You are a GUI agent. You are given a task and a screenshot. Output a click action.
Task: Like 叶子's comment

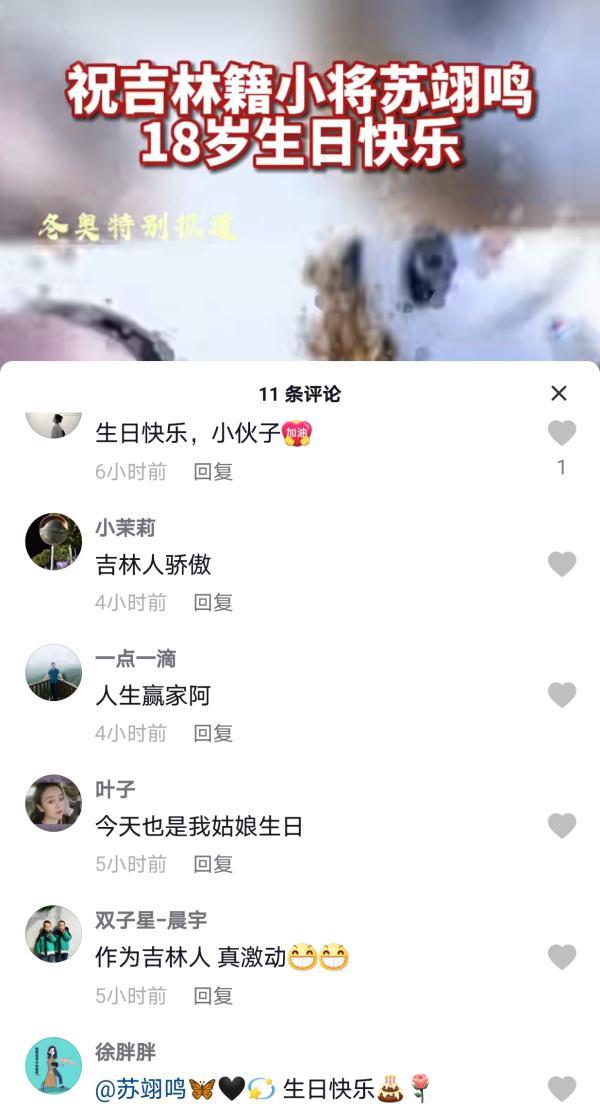[562, 826]
